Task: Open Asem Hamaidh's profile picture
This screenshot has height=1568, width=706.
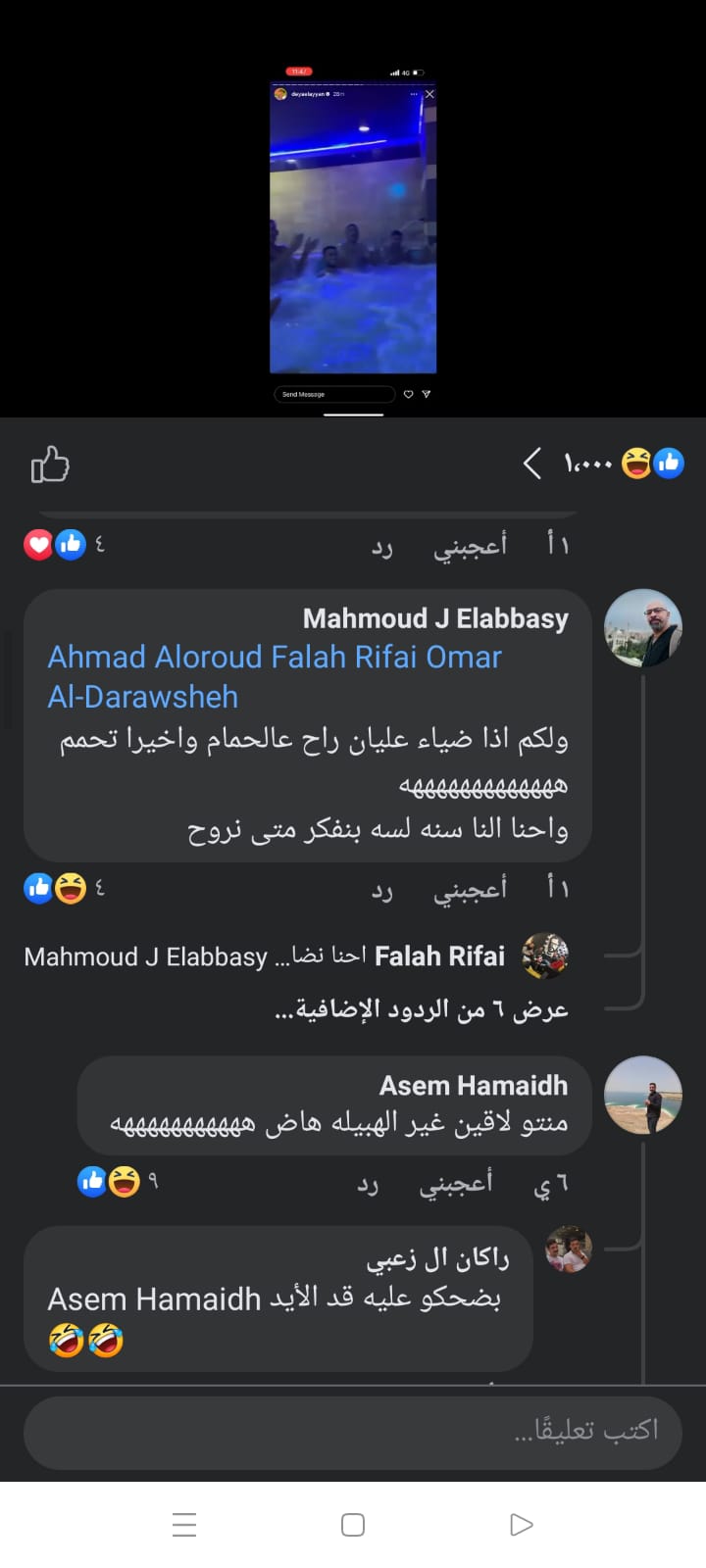Action: pos(642,1095)
